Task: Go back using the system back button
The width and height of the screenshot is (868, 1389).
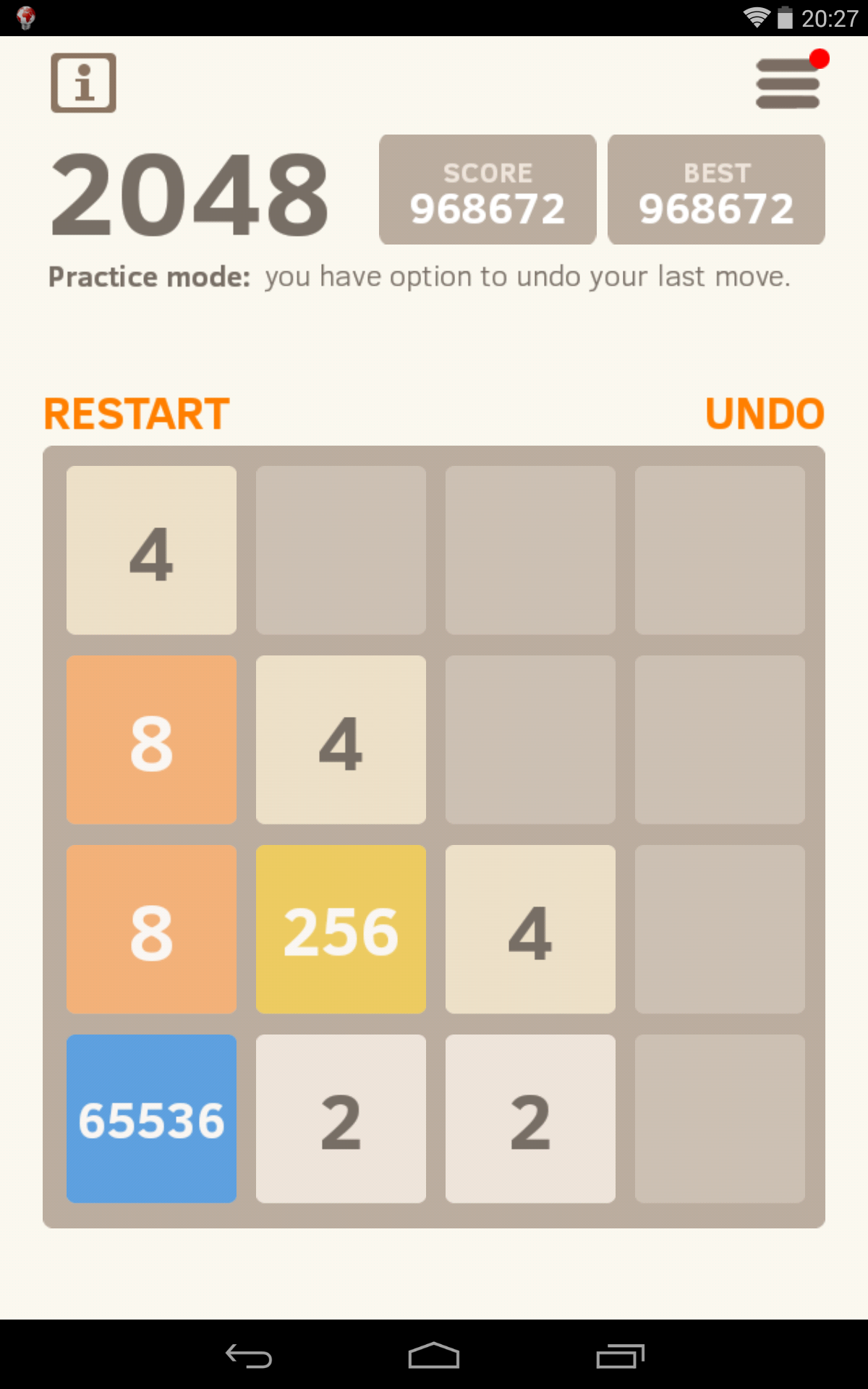Action: click(x=249, y=1356)
